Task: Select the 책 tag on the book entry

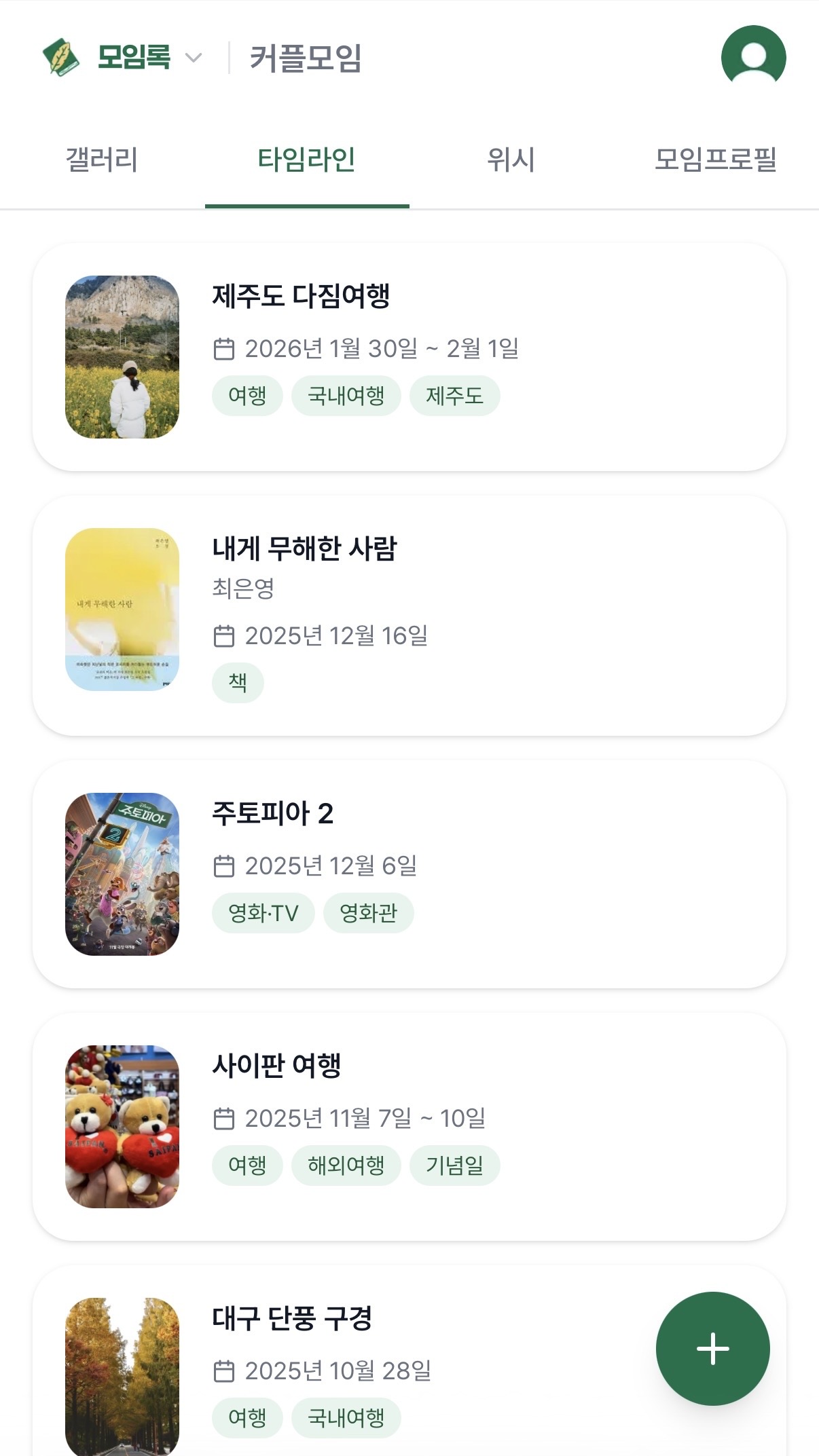Action: (x=238, y=682)
